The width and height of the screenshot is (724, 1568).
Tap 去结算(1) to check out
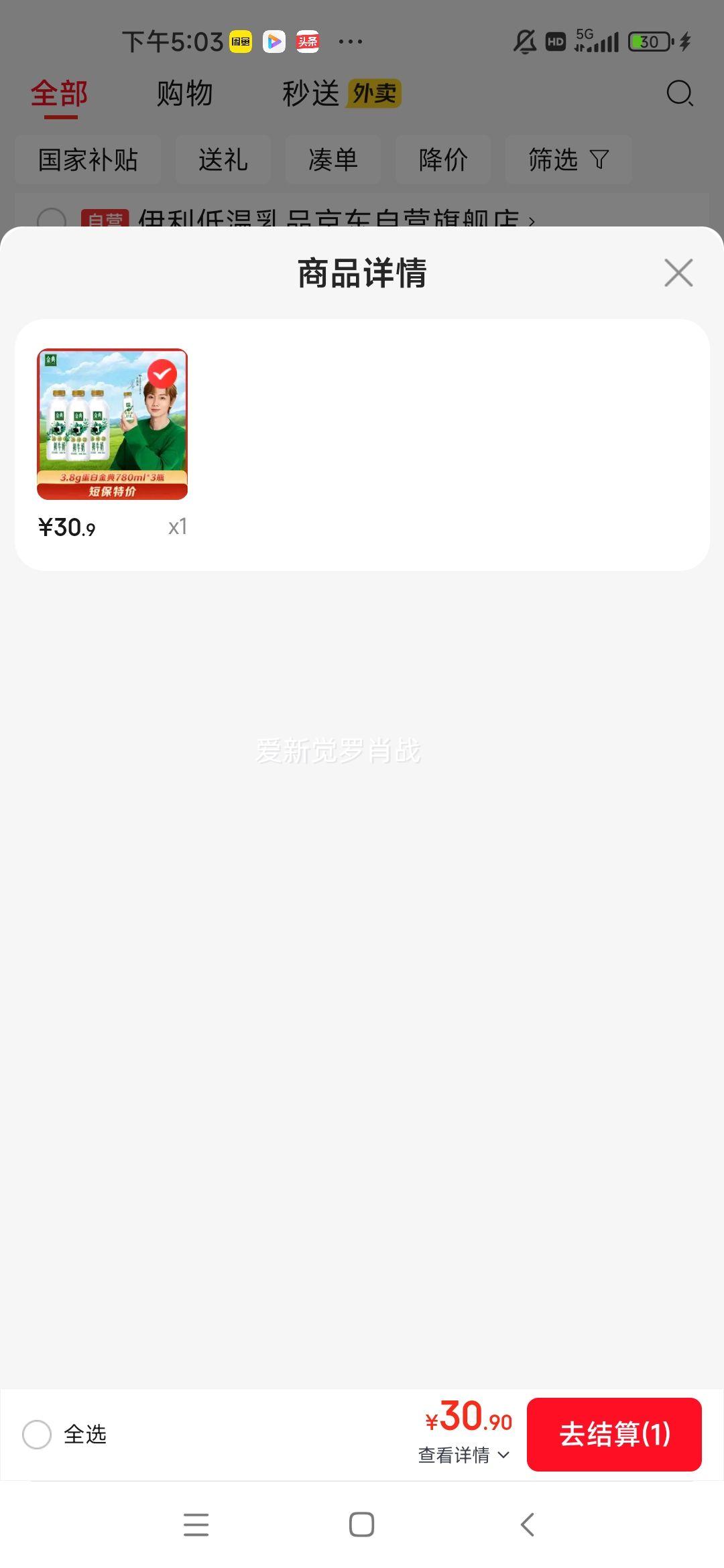coord(613,1434)
